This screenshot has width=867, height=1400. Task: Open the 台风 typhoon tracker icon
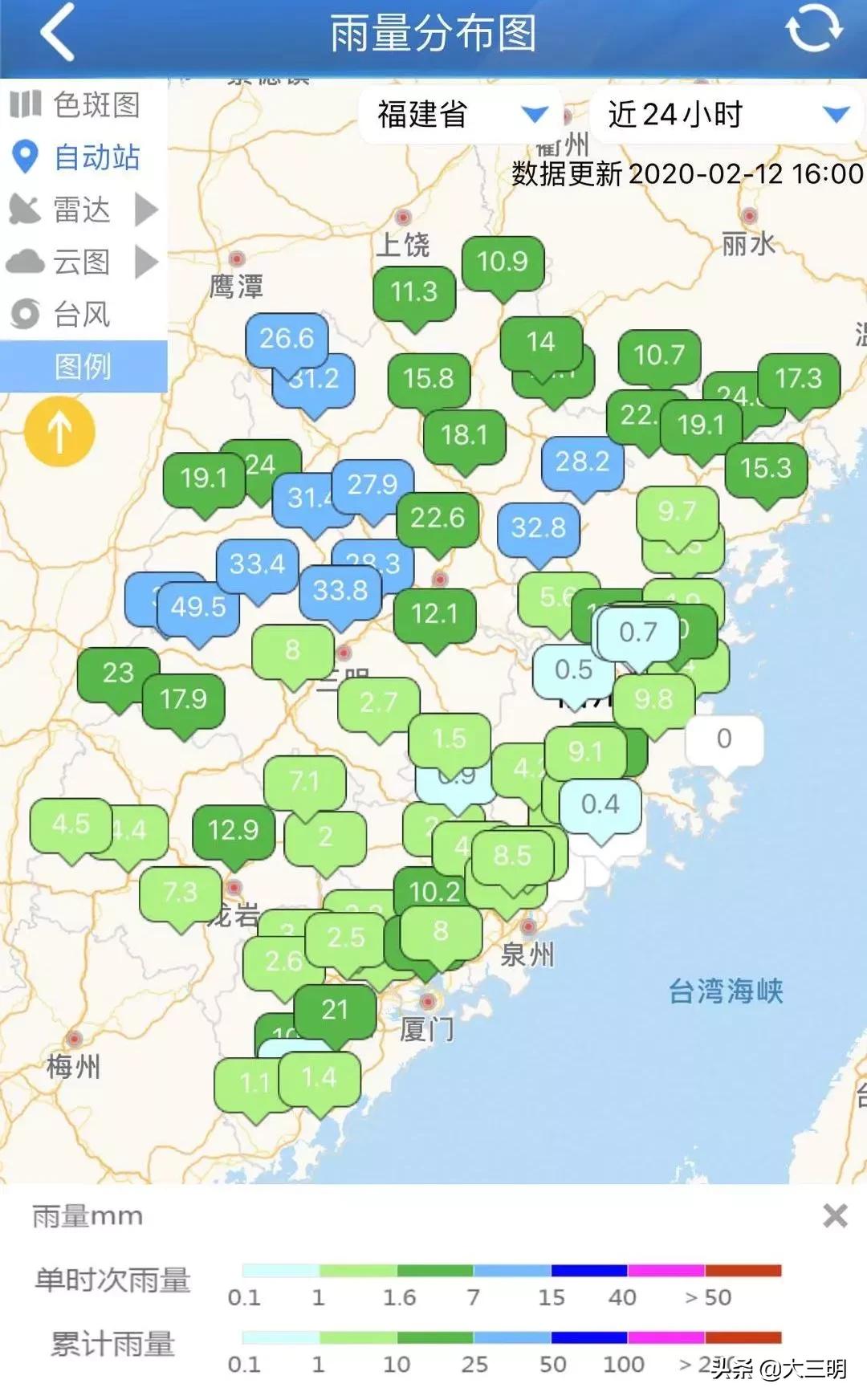26,311
